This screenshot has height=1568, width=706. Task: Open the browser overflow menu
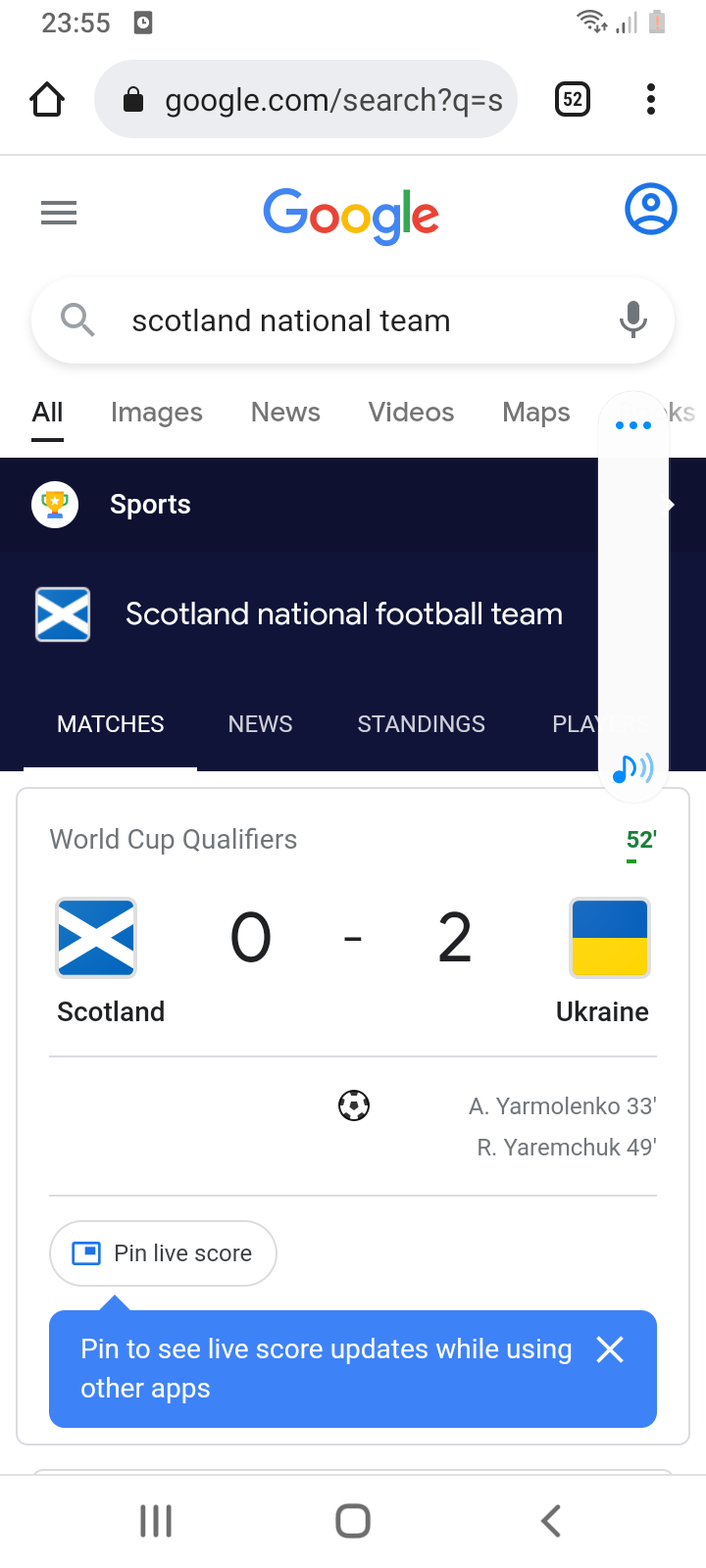[x=650, y=99]
